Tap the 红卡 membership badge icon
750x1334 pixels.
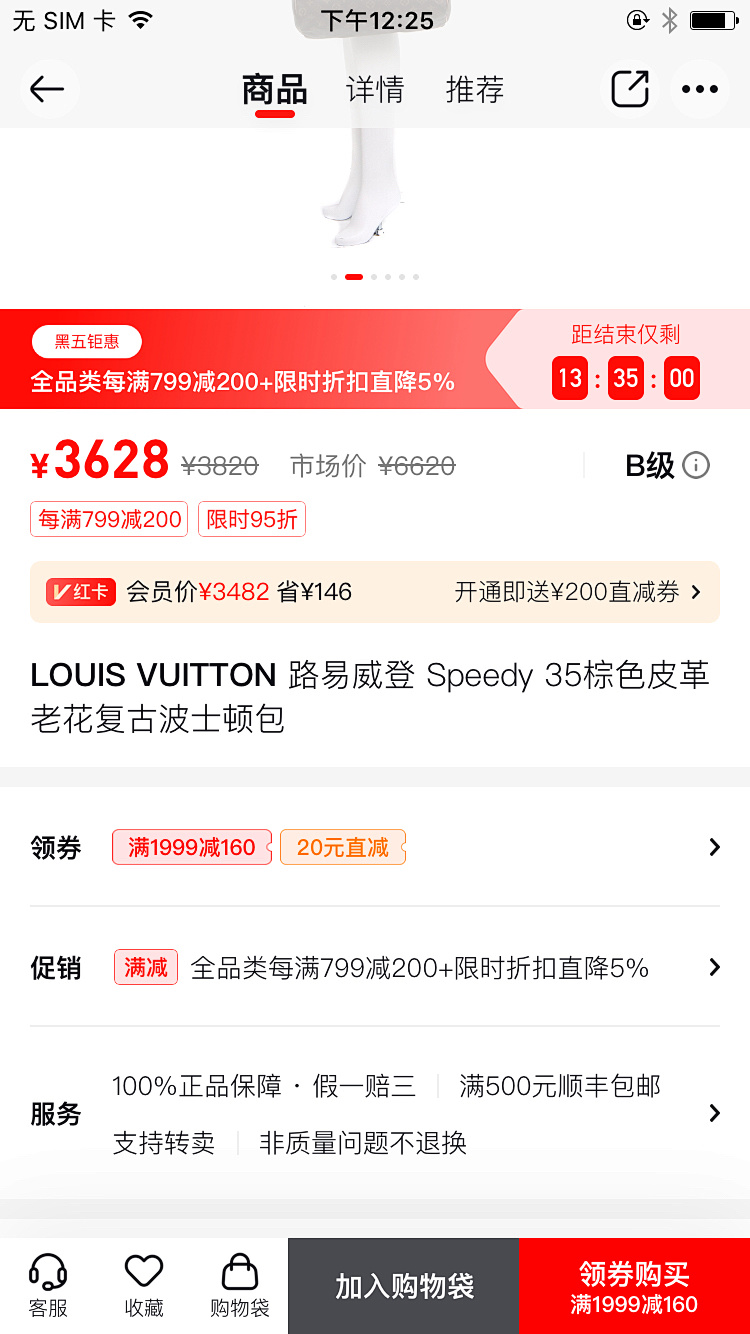(x=80, y=591)
